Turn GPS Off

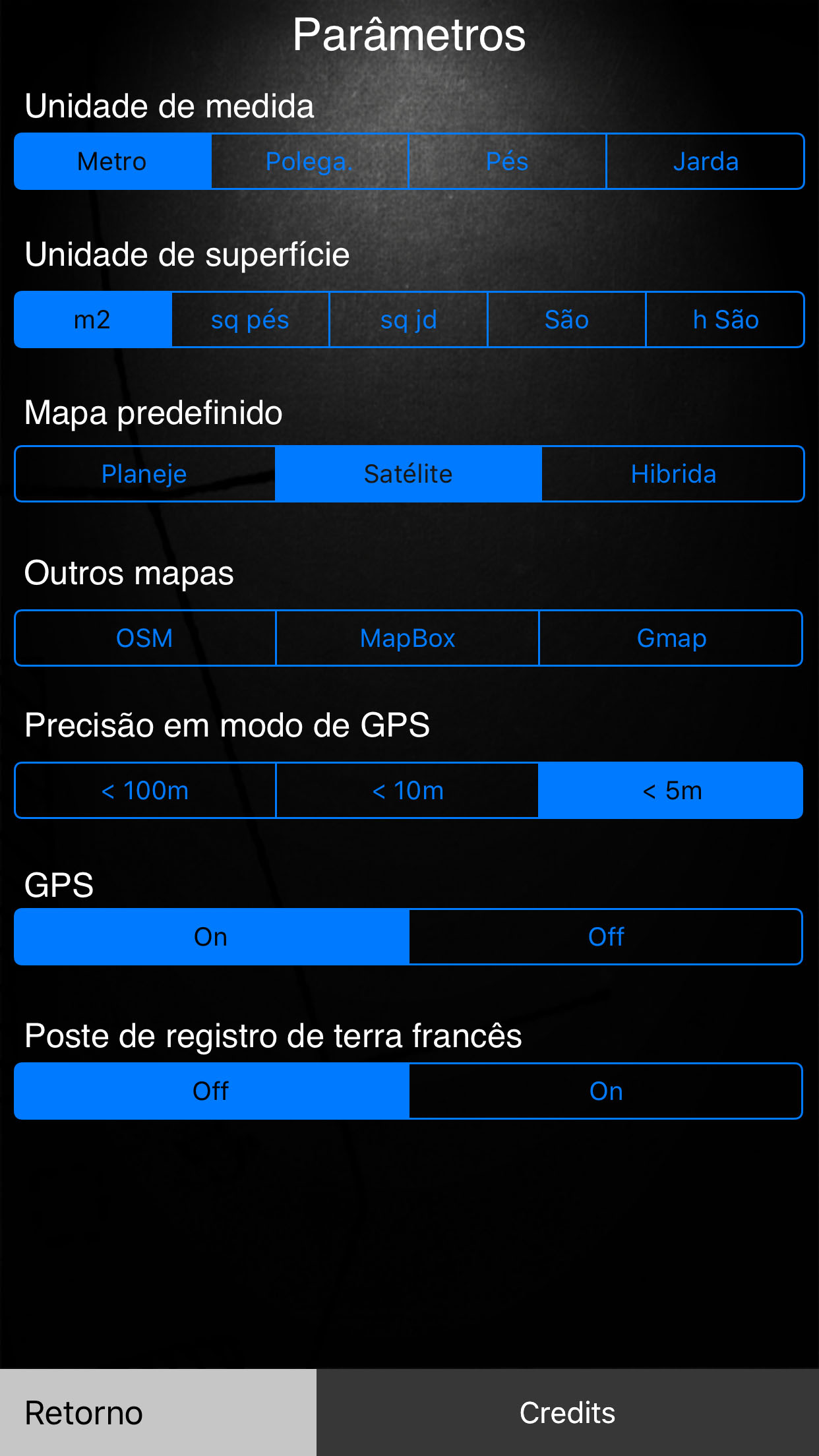[606, 937]
